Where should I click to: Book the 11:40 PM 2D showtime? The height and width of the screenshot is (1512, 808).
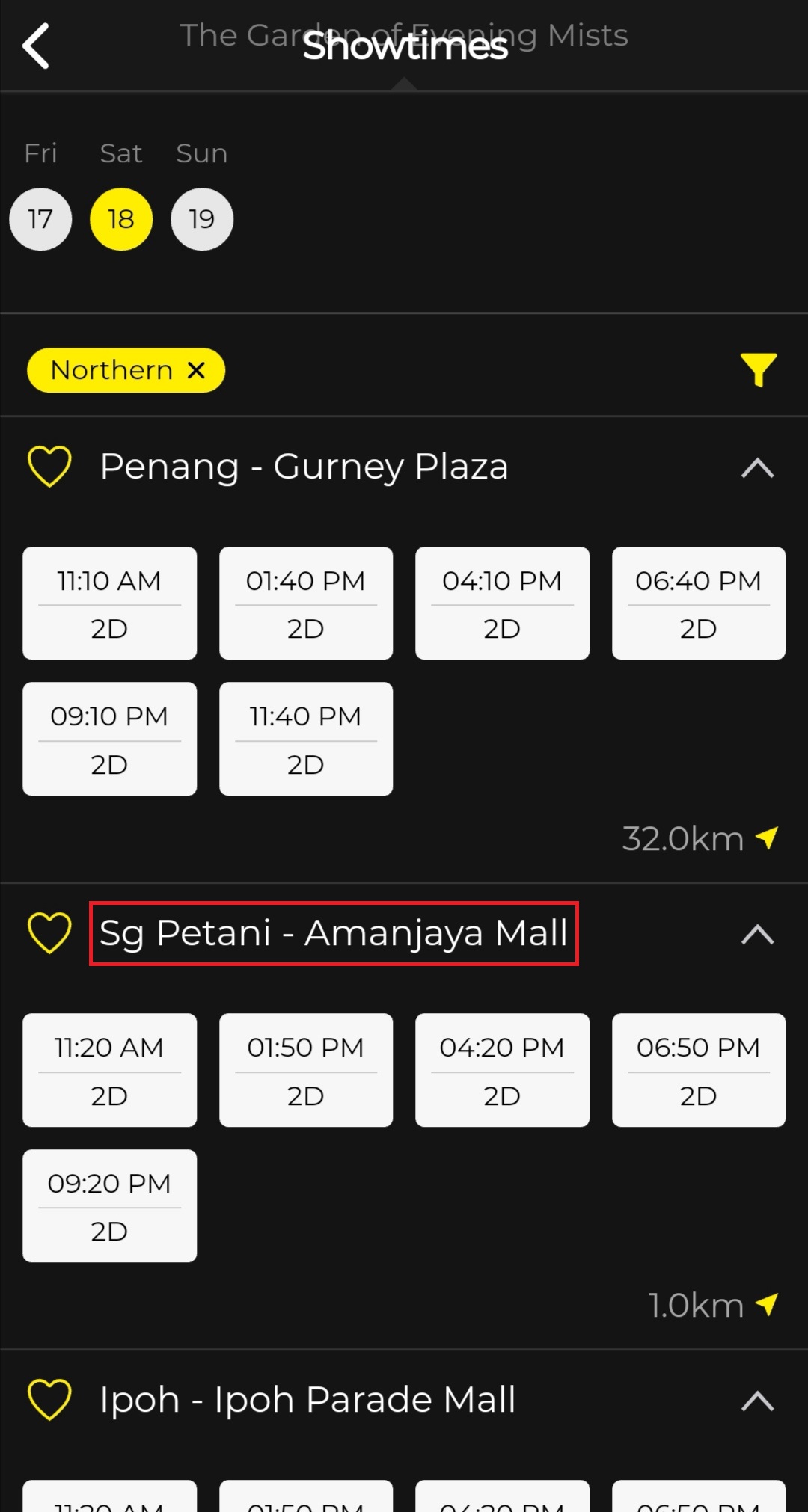click(x=306, y=739)
